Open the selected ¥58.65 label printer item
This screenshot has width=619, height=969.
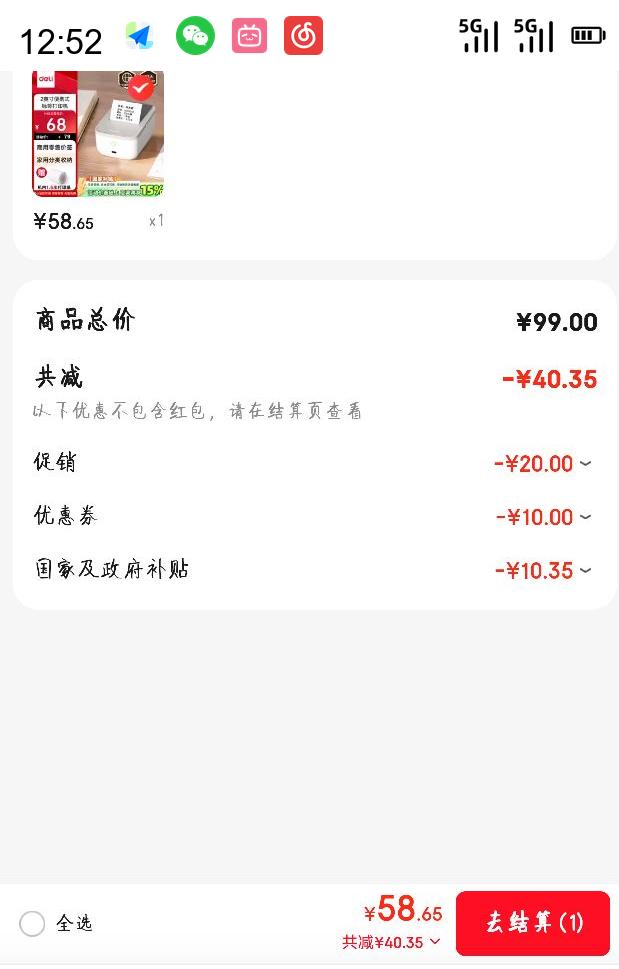[98, 134]
